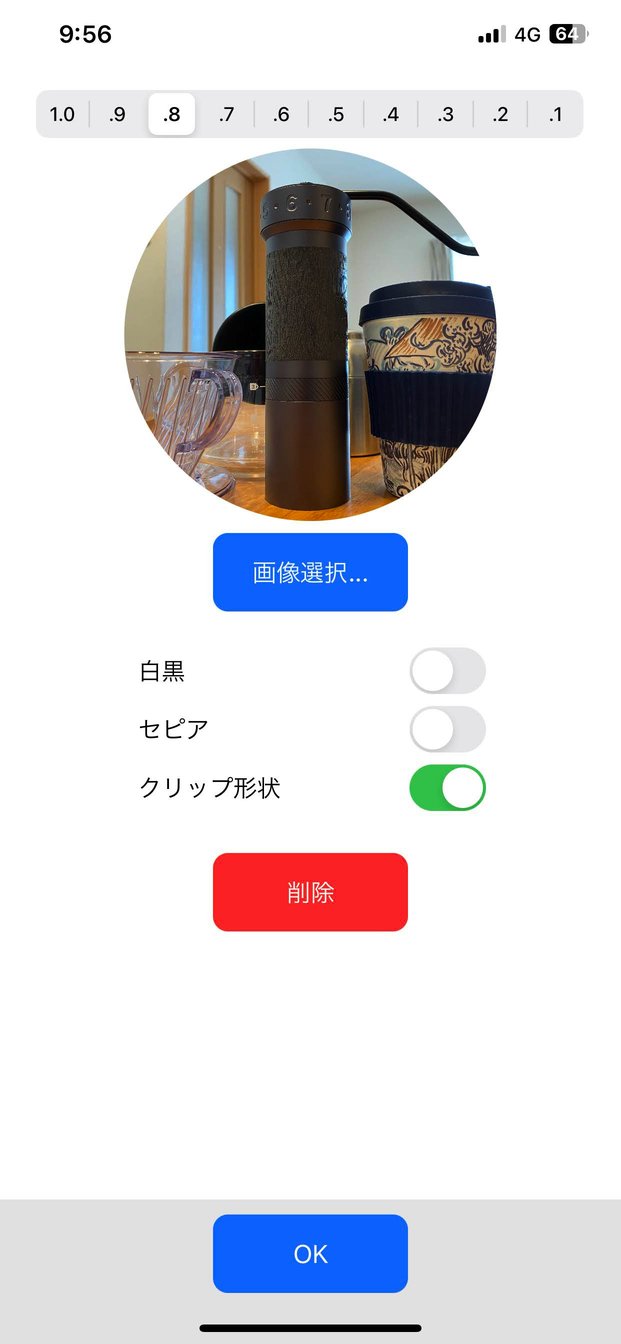Switch to the .5 segment
The width and height of the screenshot is (621, 1344).
click(336, 115)
